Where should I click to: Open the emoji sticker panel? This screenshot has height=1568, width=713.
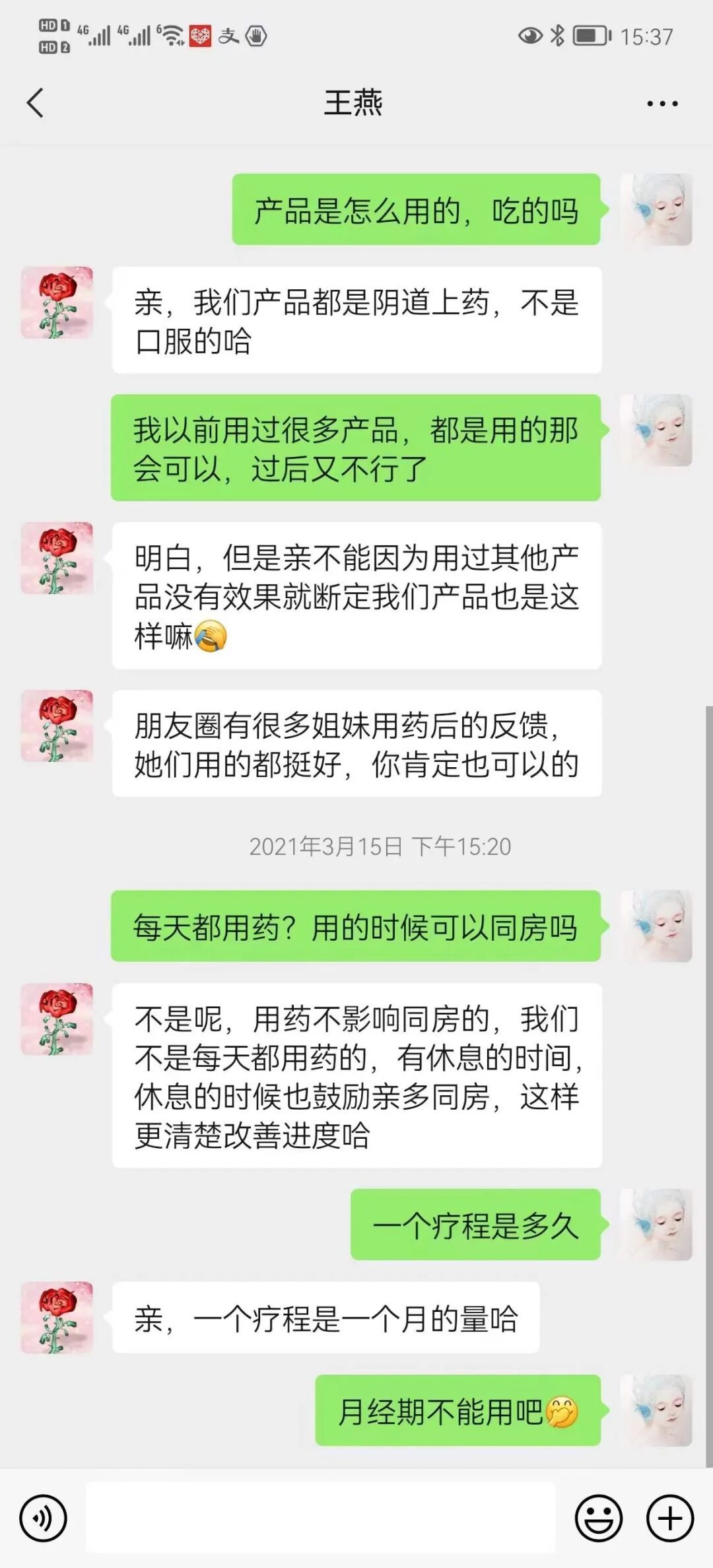[x=599, y=1518]
